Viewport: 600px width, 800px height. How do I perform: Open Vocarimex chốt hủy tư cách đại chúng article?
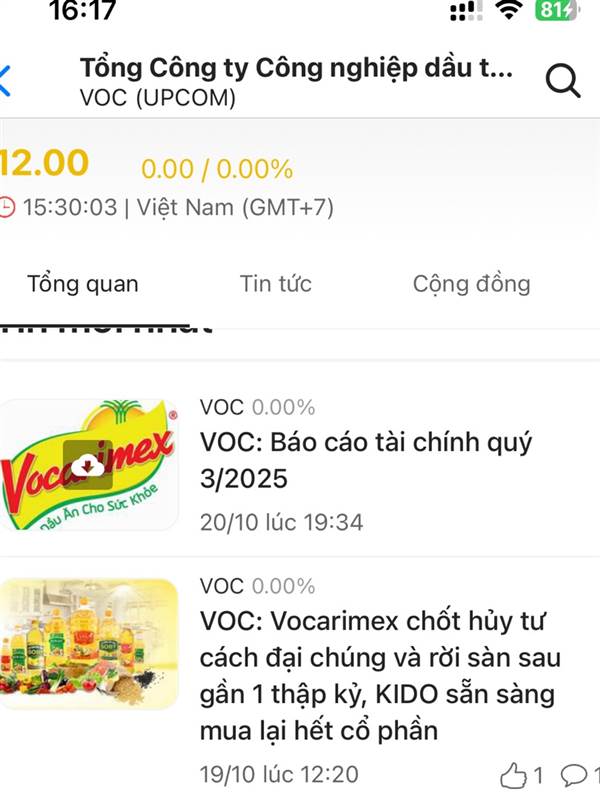380,675
